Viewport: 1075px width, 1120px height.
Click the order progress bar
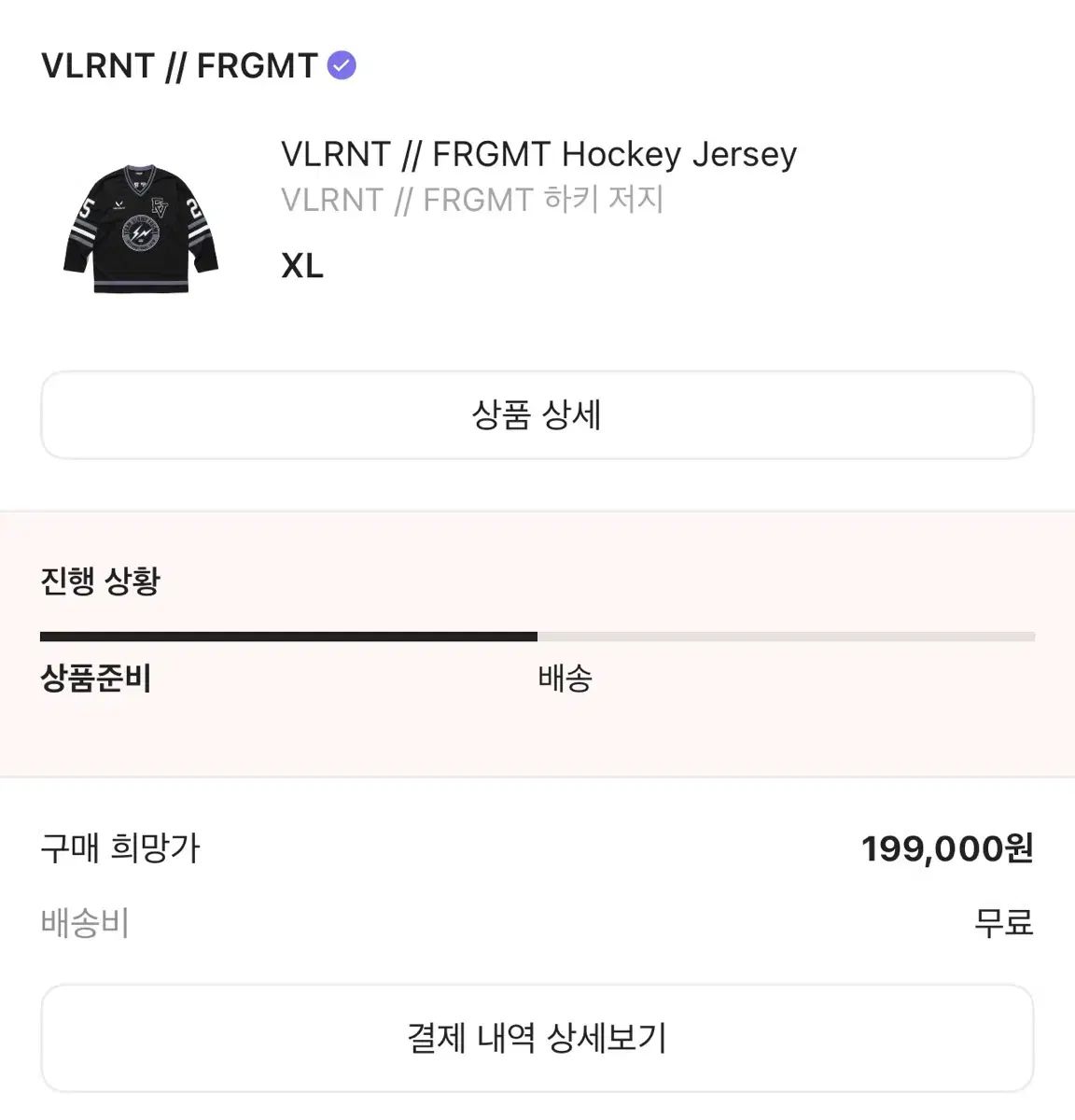point(537,636)
